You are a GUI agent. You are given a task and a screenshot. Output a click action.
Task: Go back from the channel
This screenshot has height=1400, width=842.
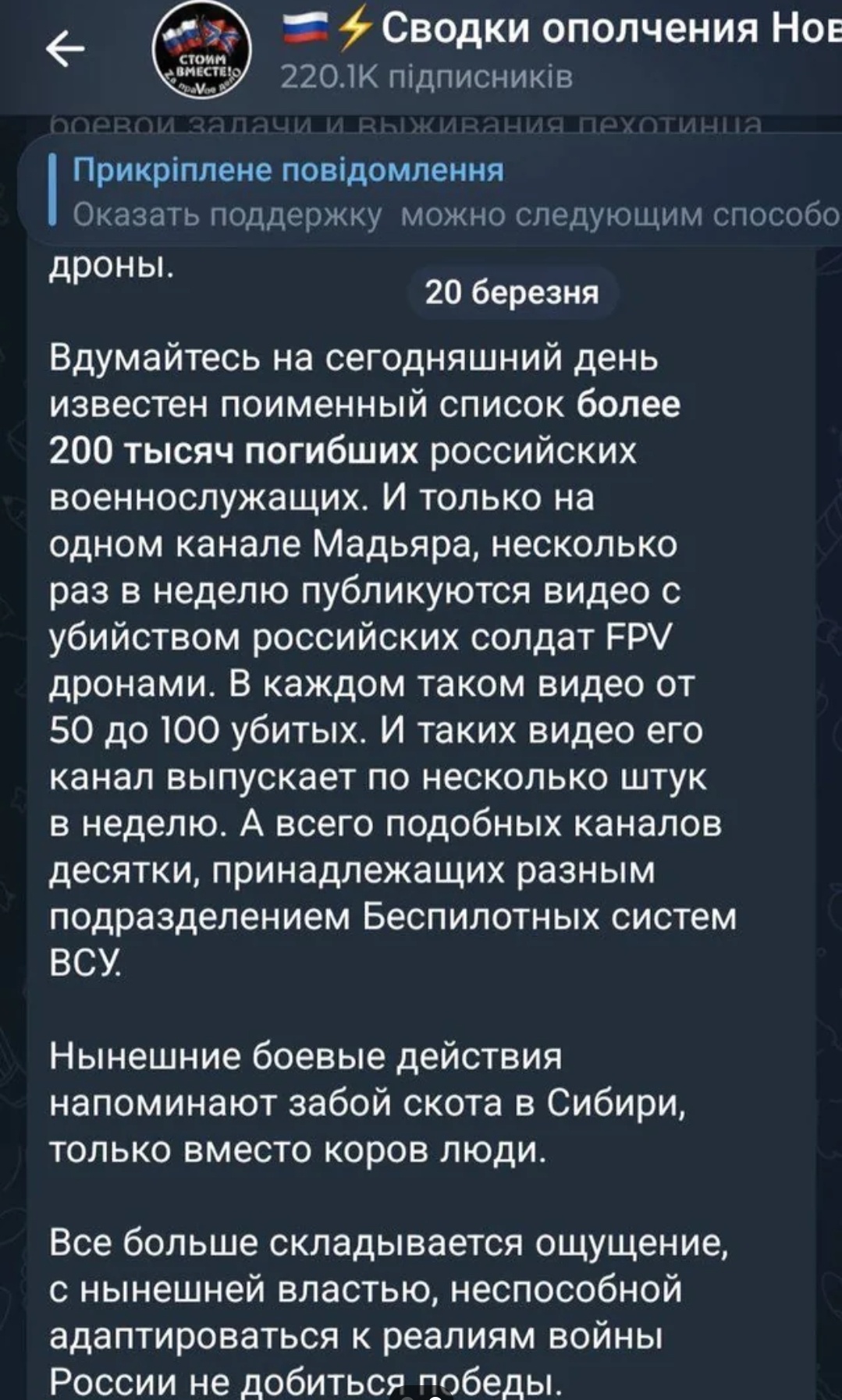65,51
